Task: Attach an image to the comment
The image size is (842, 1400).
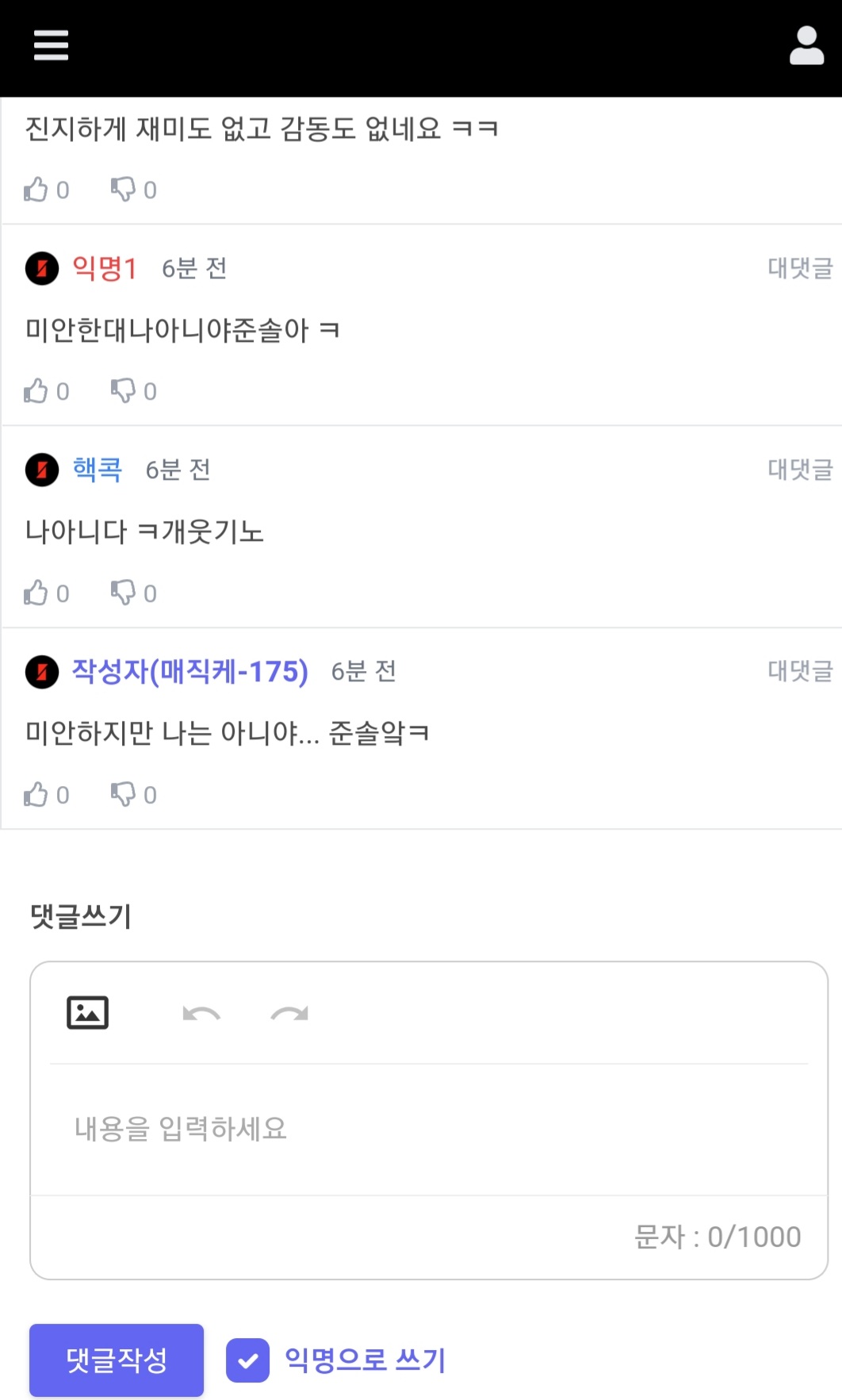Action: tap(87, 1013)
